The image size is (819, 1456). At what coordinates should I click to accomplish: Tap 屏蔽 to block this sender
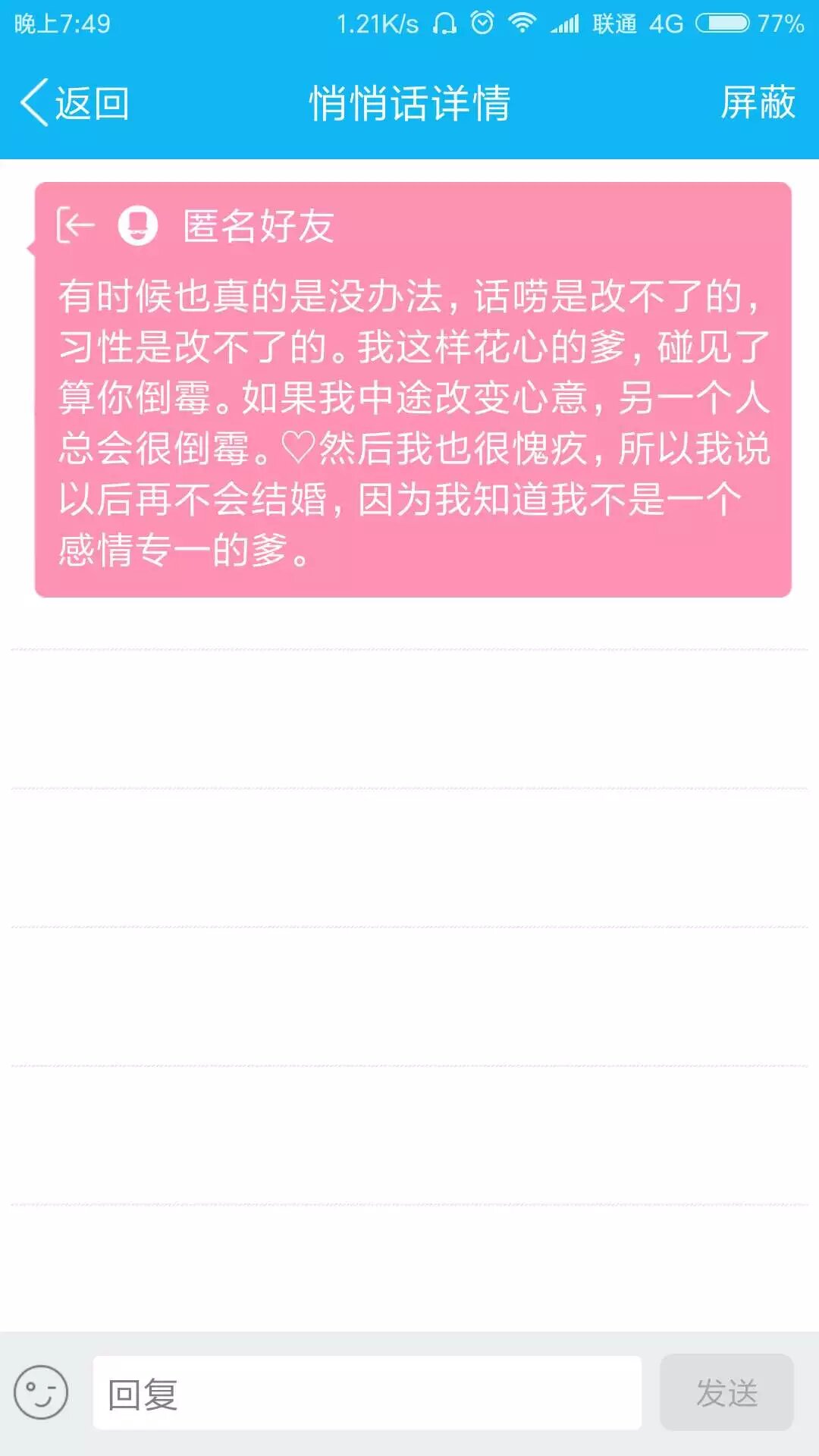757,103
